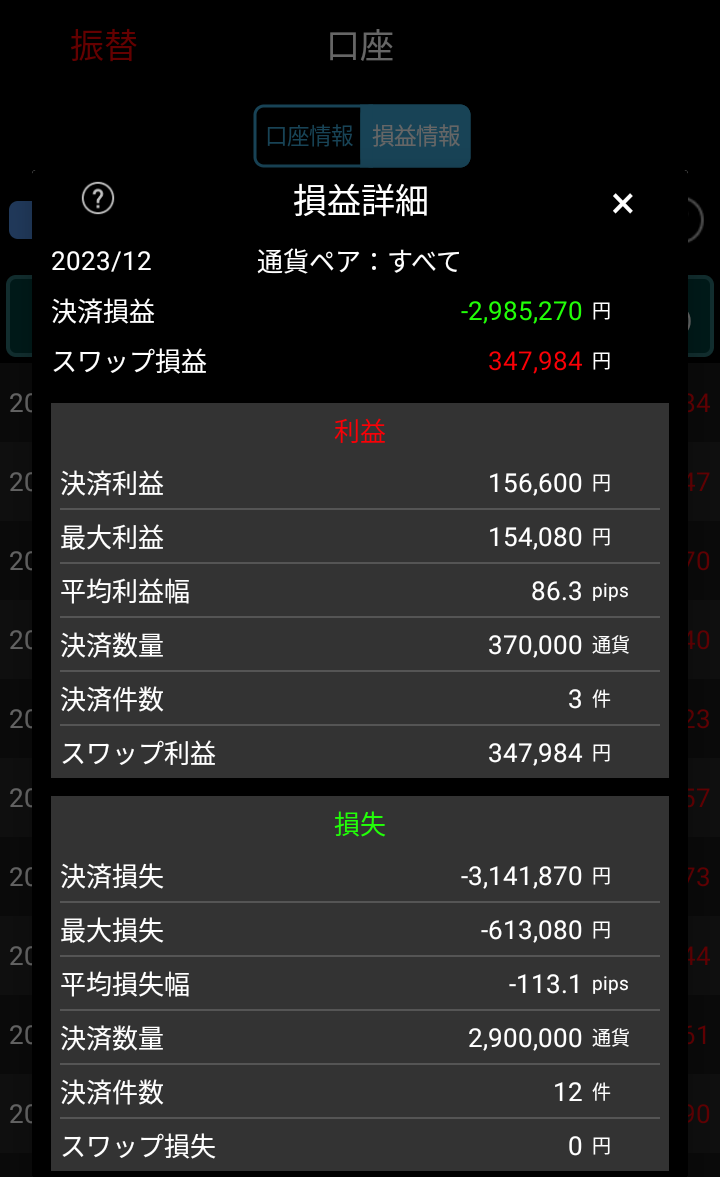Select the 損益情報 tab
720x1177 pixels.
tap(416, 136)
